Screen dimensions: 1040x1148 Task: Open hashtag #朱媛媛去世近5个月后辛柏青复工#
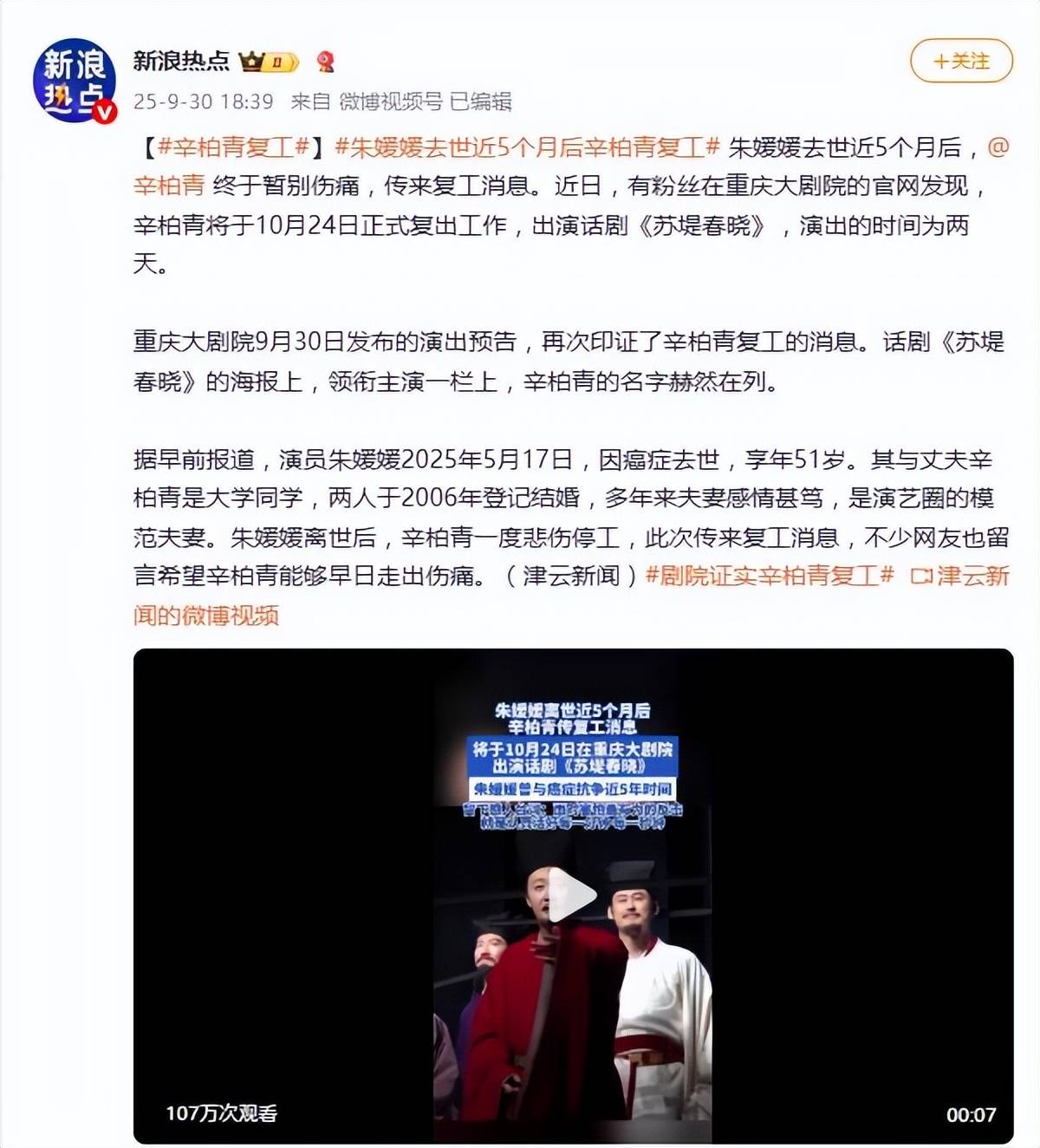(527, 147)
